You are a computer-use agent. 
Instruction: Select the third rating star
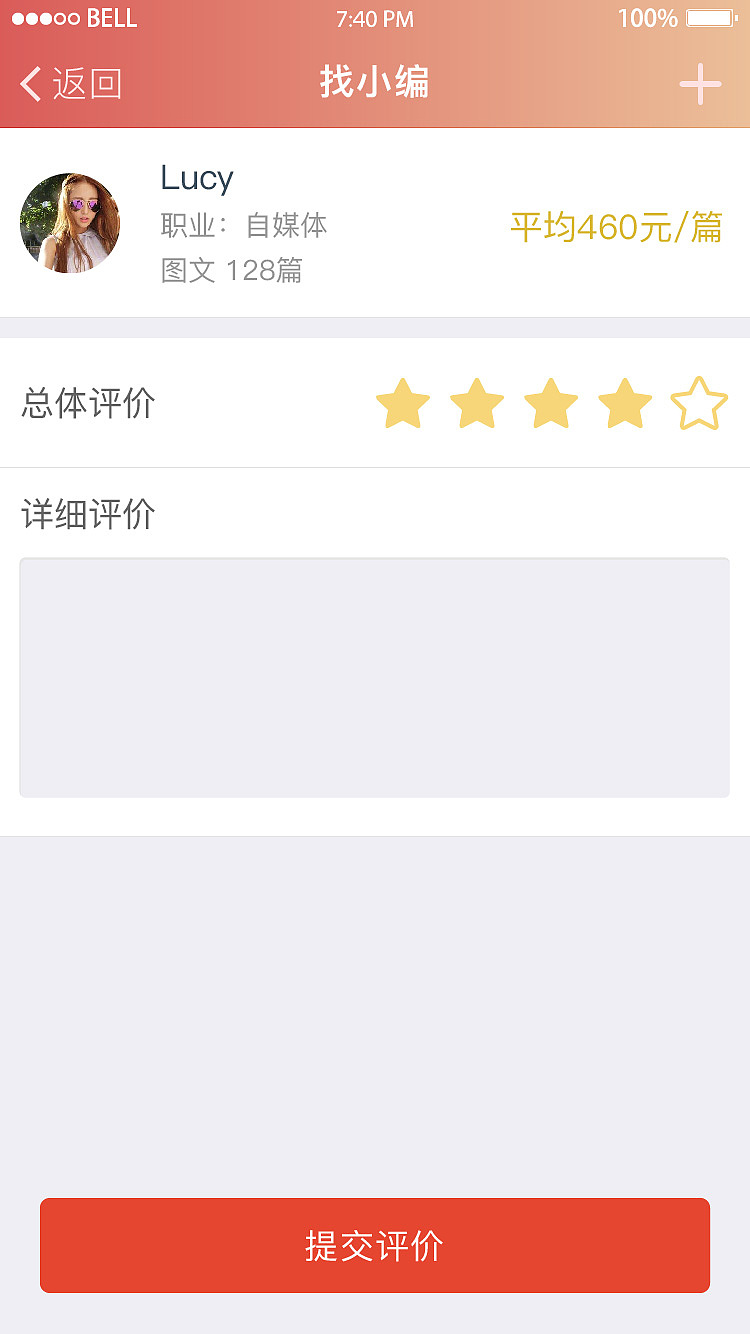[x=551, y=403]
